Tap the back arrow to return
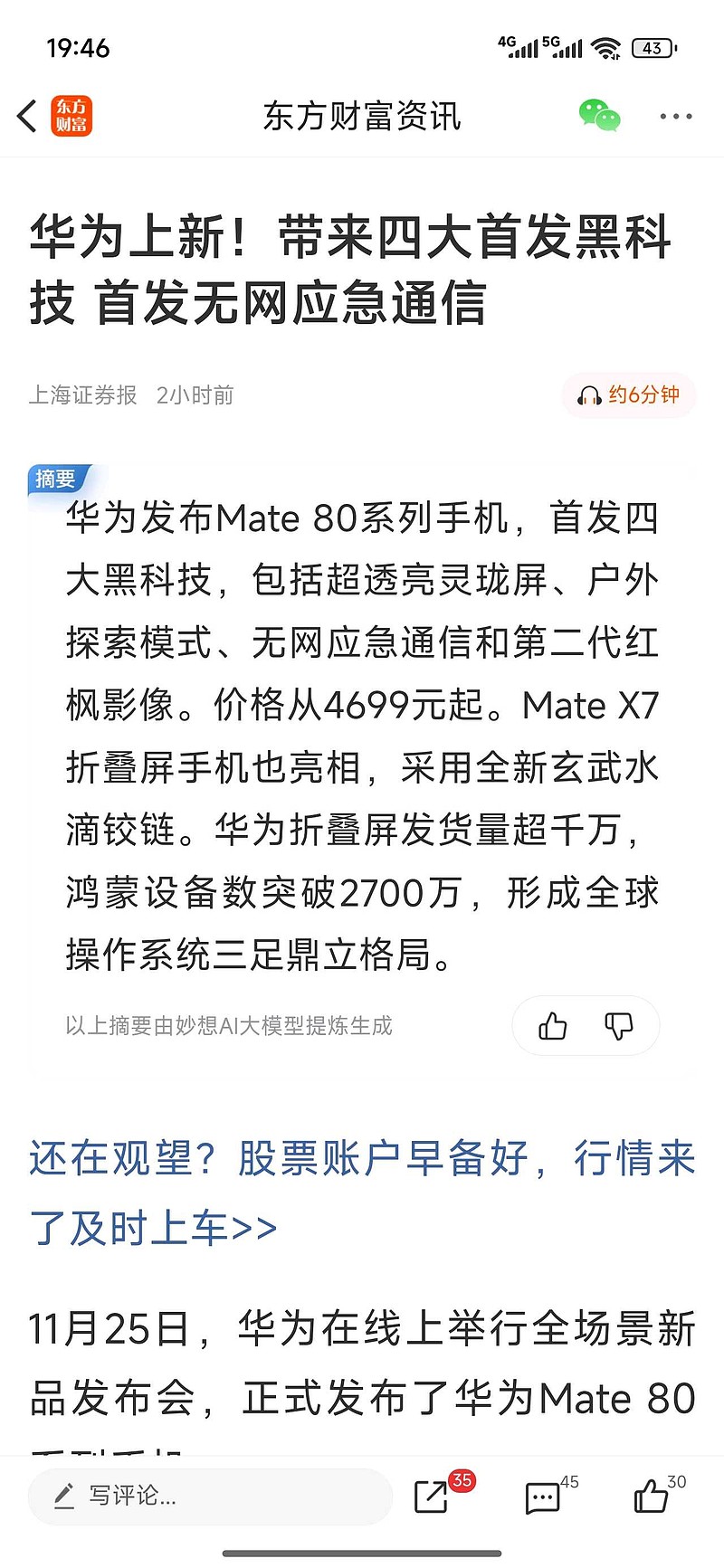The width and height of the screenshot is (724, 1568). point(24,117)
